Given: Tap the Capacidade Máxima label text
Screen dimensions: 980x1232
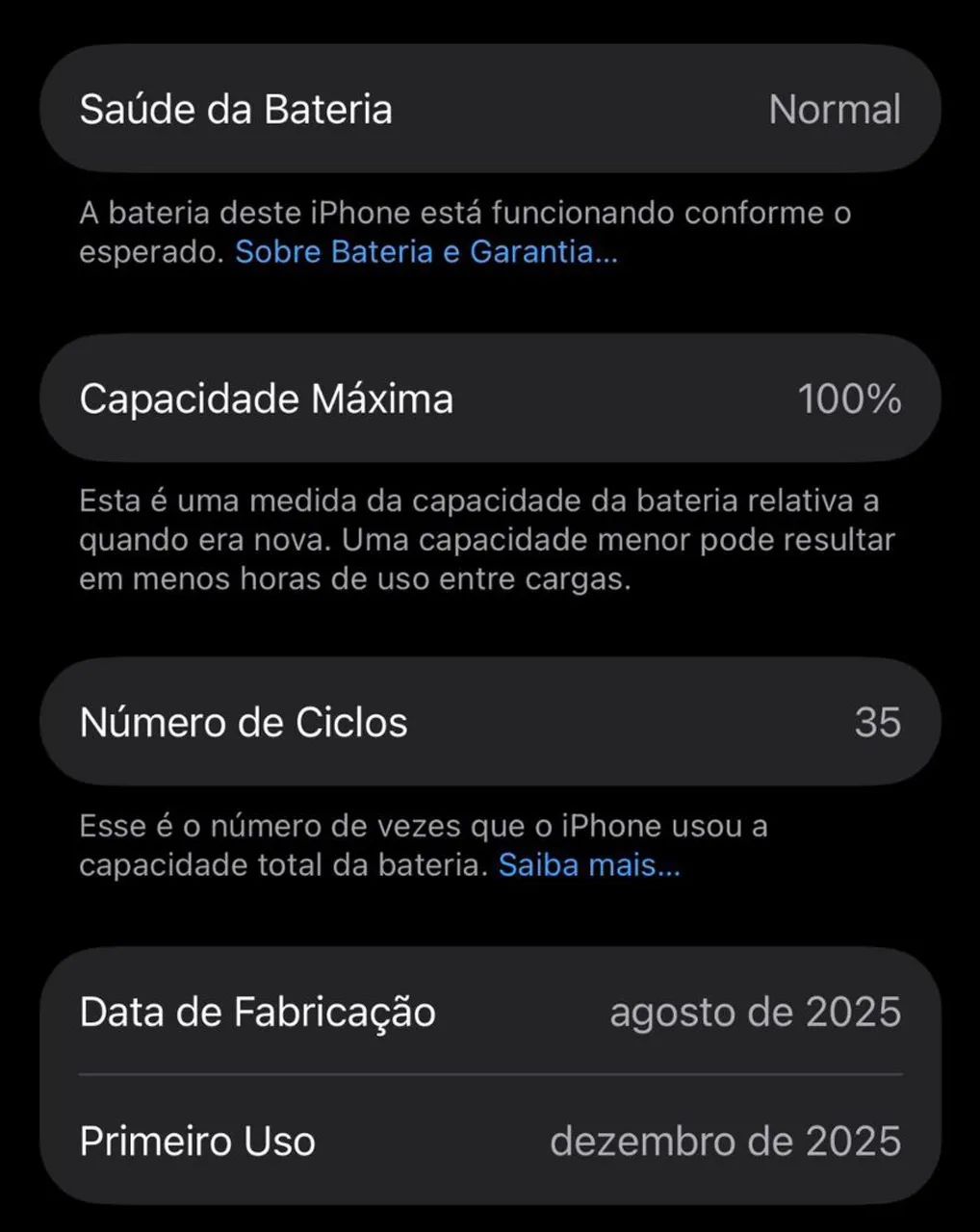Looking at the screenshot, I should pos(267,398).
